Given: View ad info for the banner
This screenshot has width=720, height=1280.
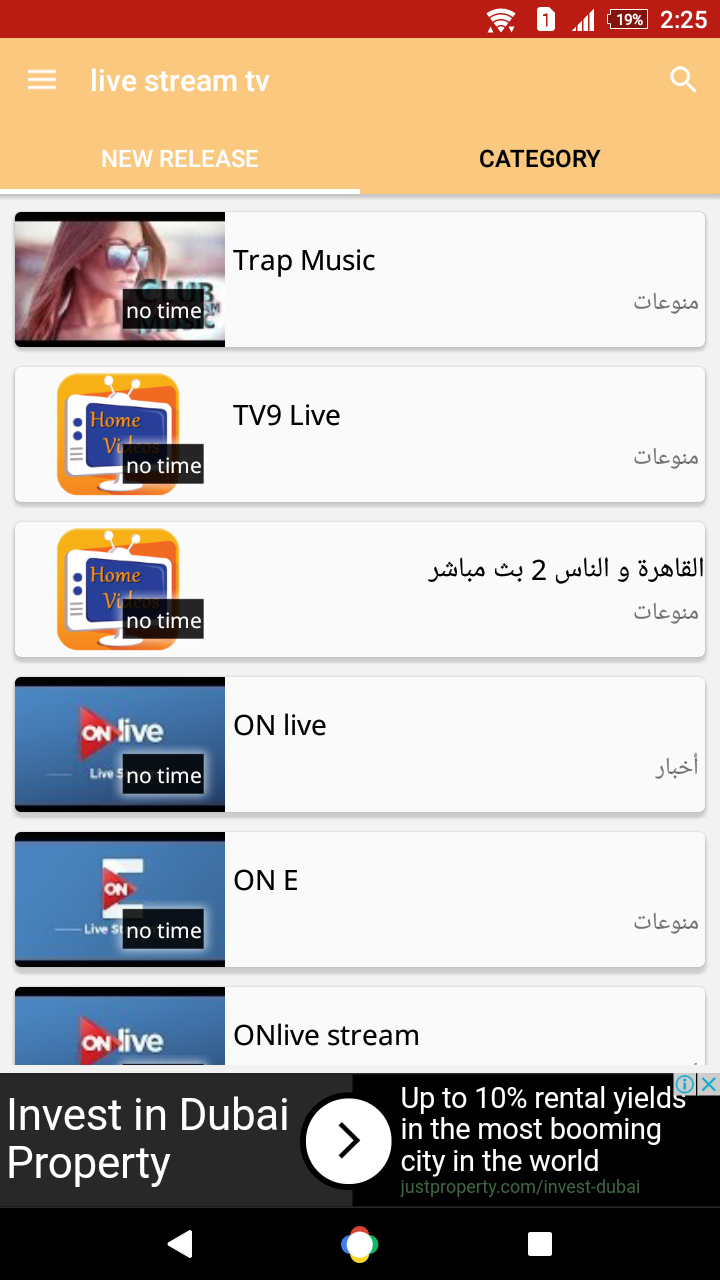Looking at the screenshot, I should [x=685, y=1085].
